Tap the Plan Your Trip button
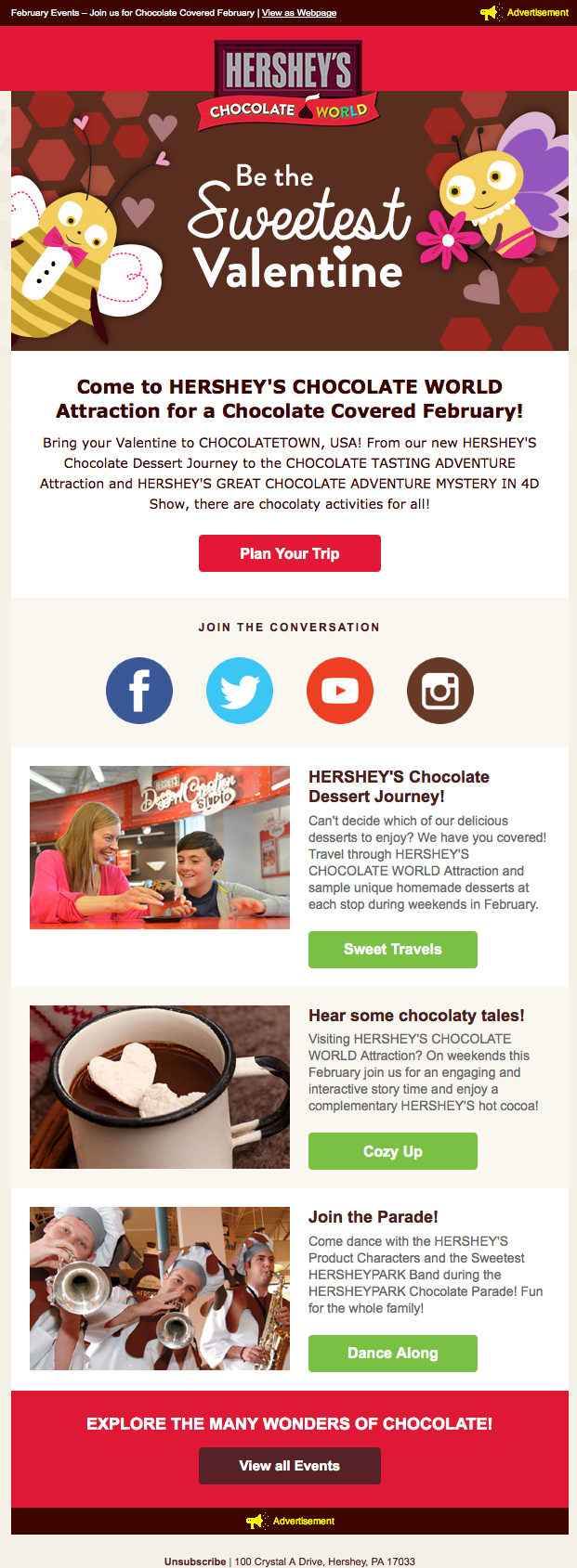Viewport: 577px width, 1568px height. coord(290,553)
